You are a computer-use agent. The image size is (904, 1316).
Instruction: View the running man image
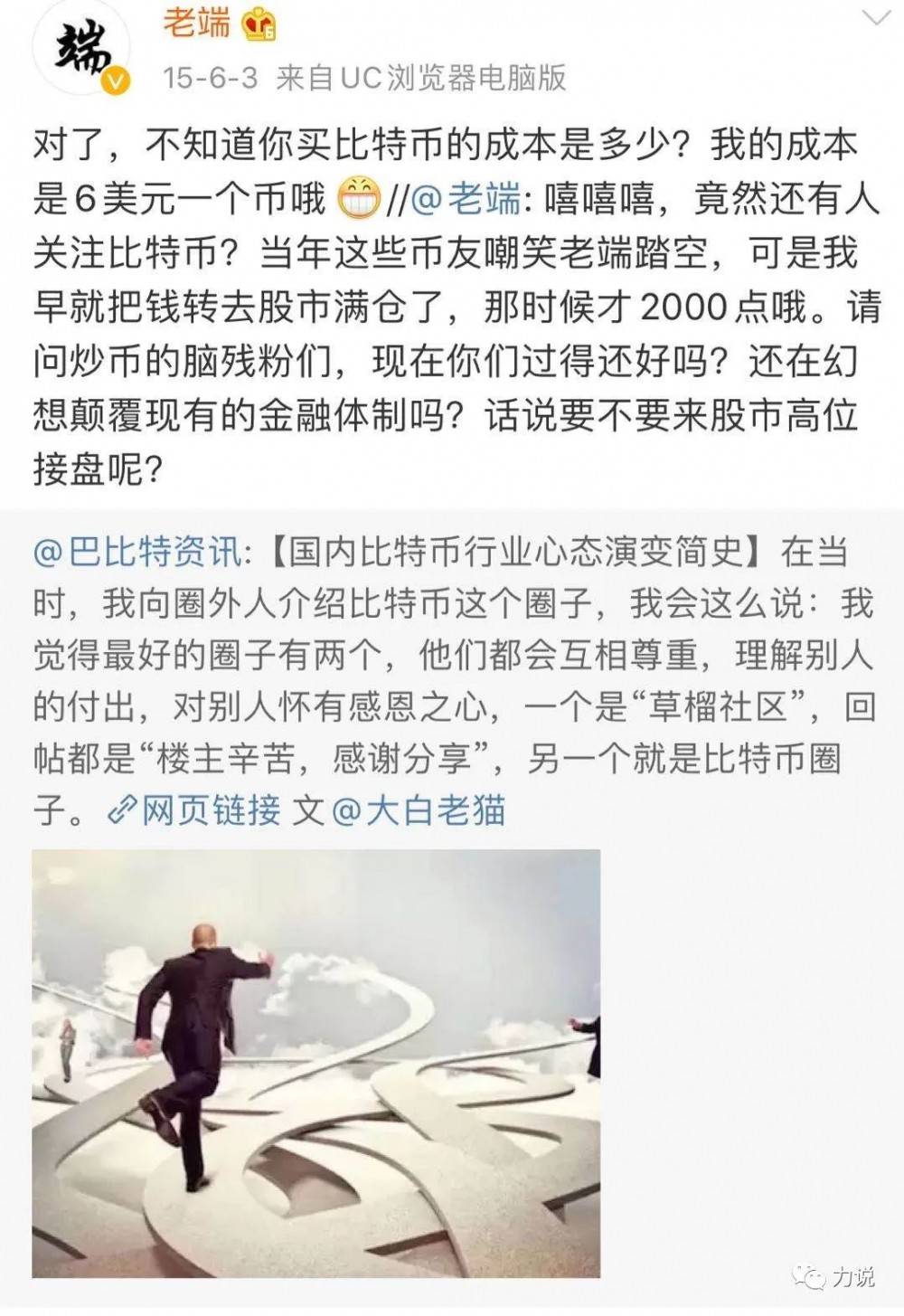pyautogui.click(x=316, y=1063)
